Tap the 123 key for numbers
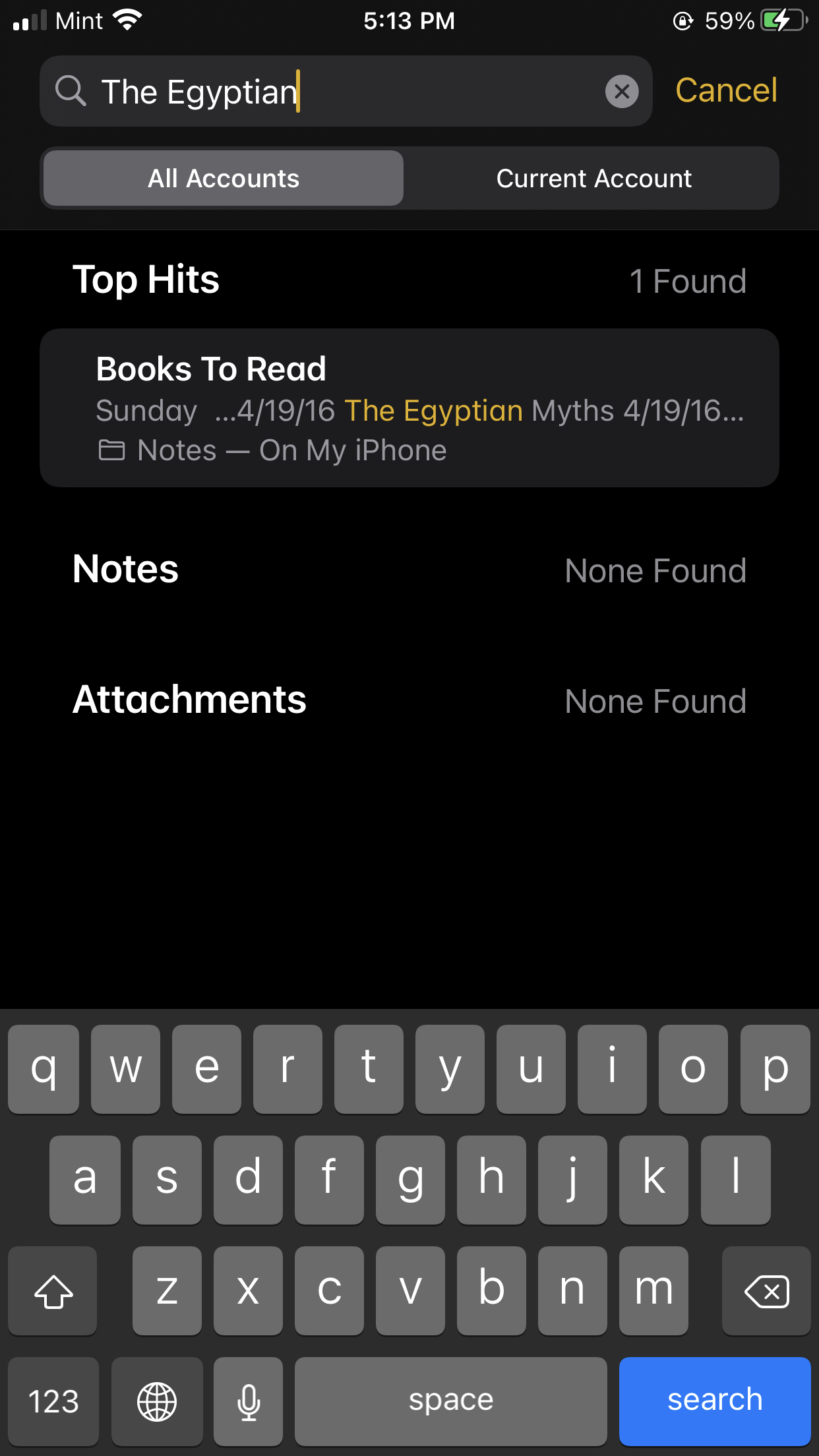 [x=52, y=1399]
